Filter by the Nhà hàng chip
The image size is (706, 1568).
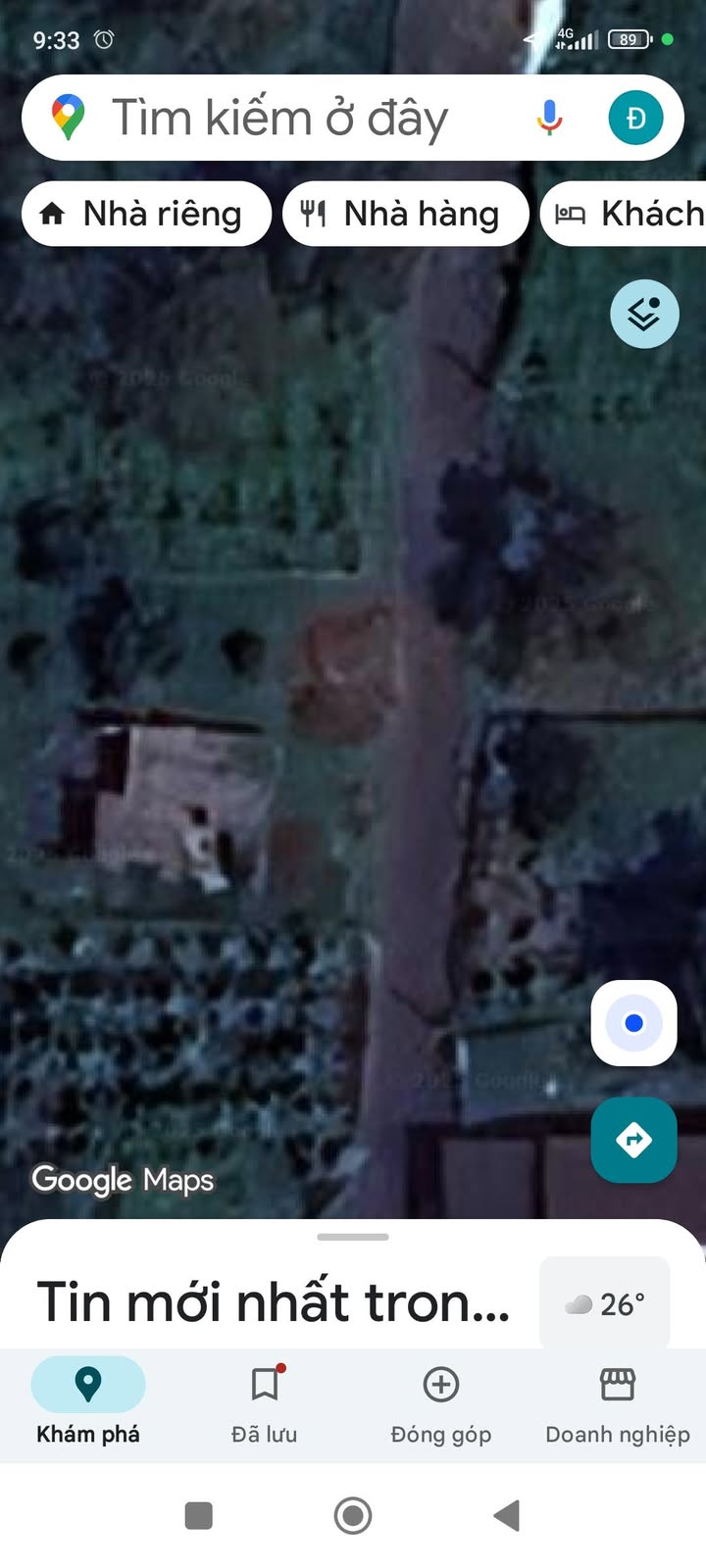pyautogui.click(x=405, y=214)
